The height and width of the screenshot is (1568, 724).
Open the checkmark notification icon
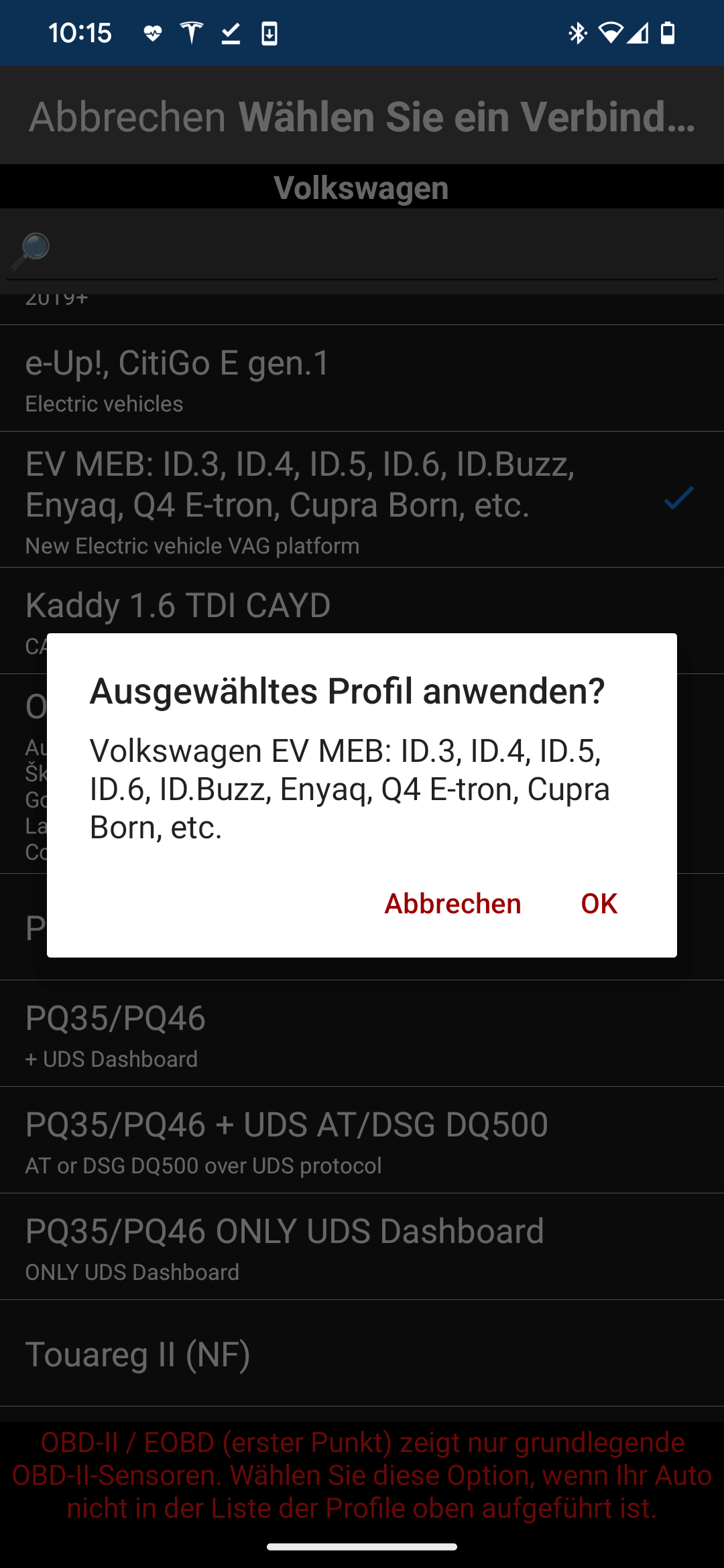(231, 32)
